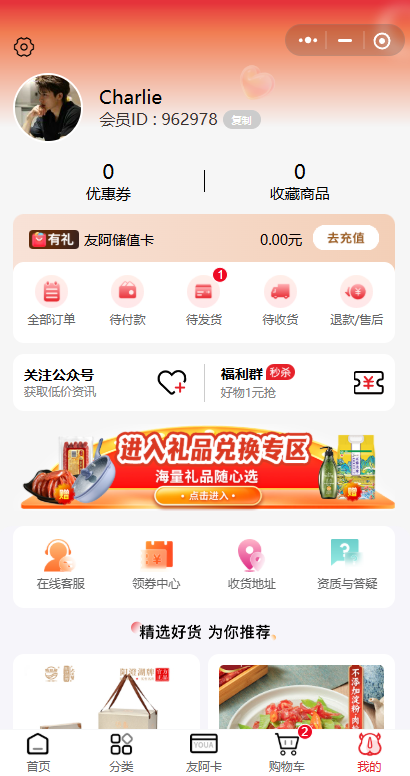
Task: Open 全部订单 all orders
Action: pos(51,301)
